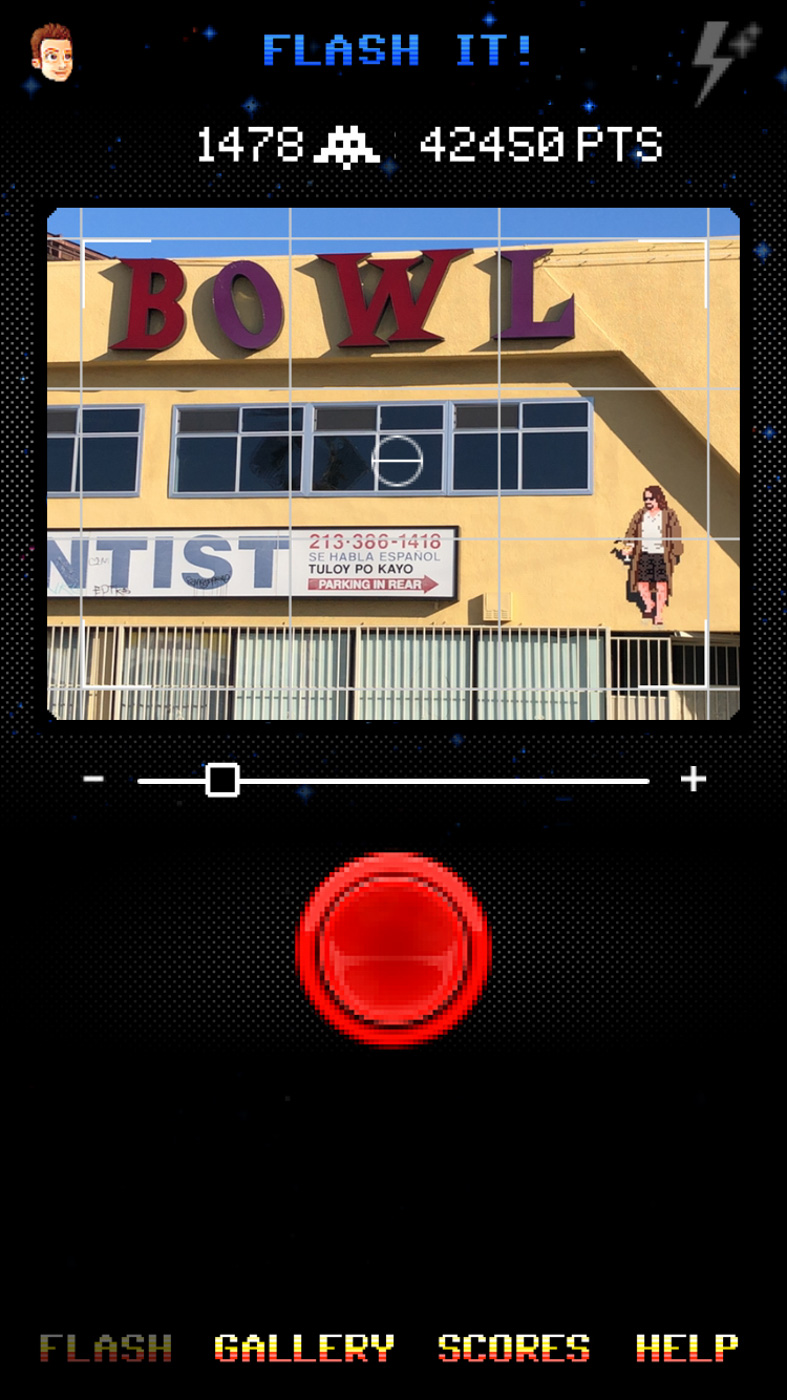Viewport: 787px width, 1400px height.
Task: Toggle the camera flash lightning icon
Action: point(726,62)
